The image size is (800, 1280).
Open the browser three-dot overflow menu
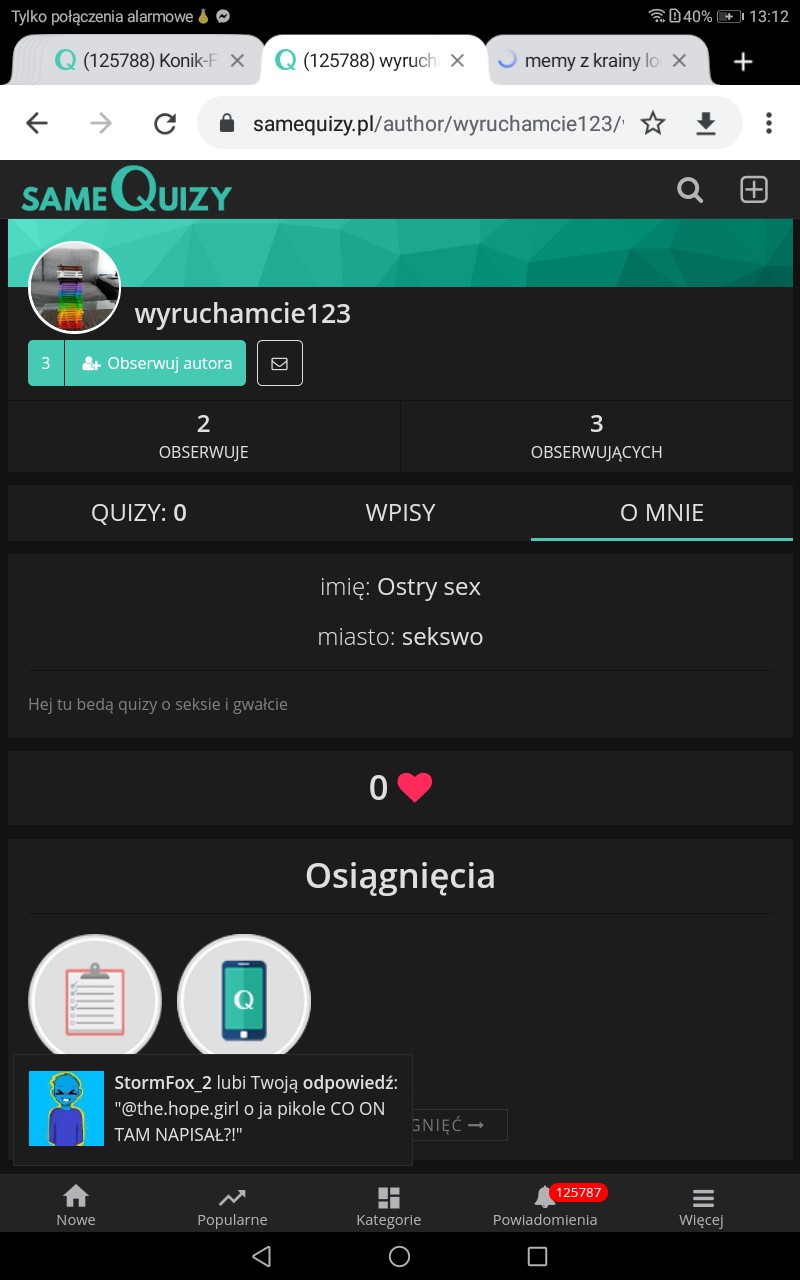[x=768, y=123]
